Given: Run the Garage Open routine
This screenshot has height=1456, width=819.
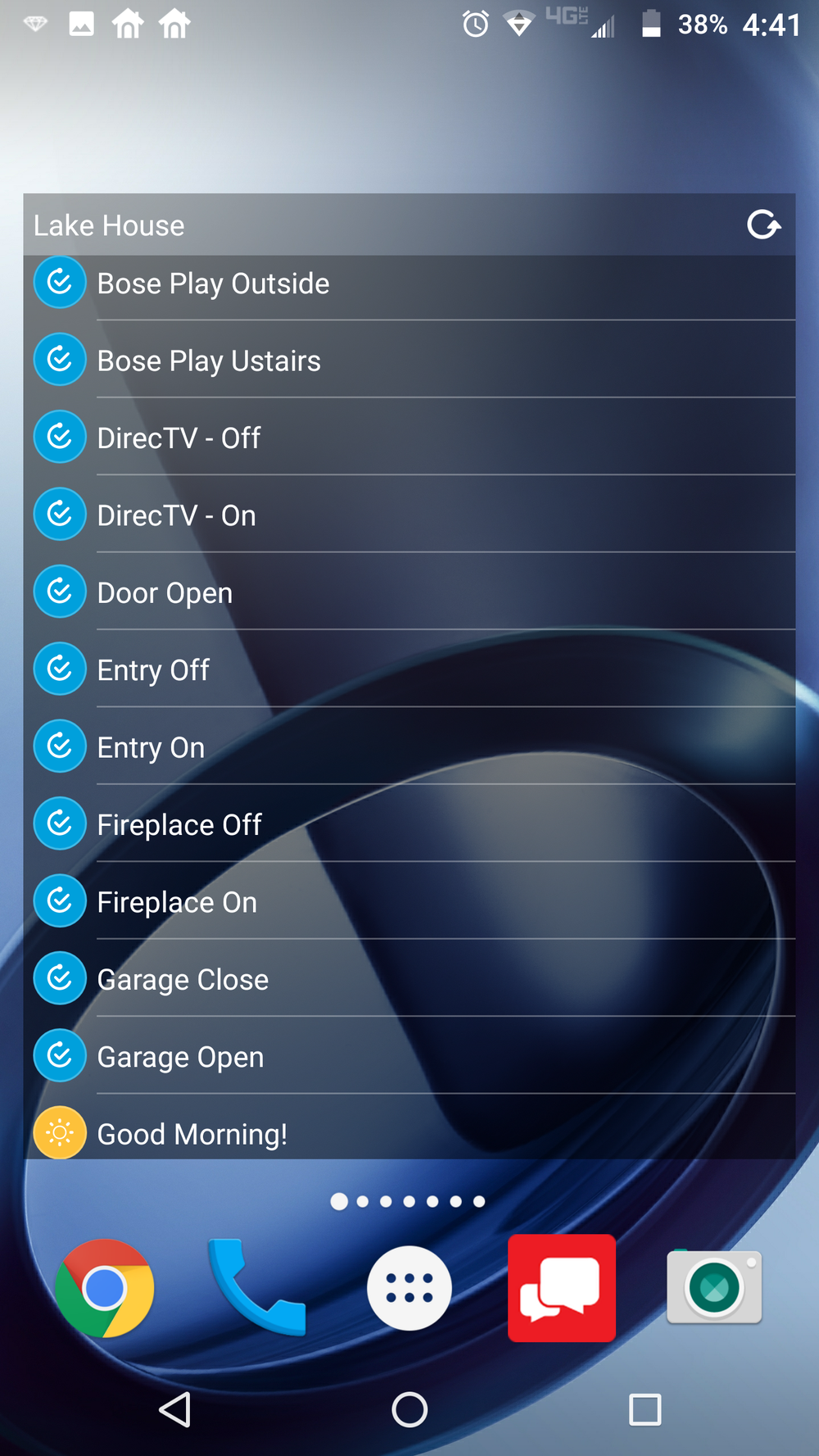Looking at the screenshot, I should 409,1055.
